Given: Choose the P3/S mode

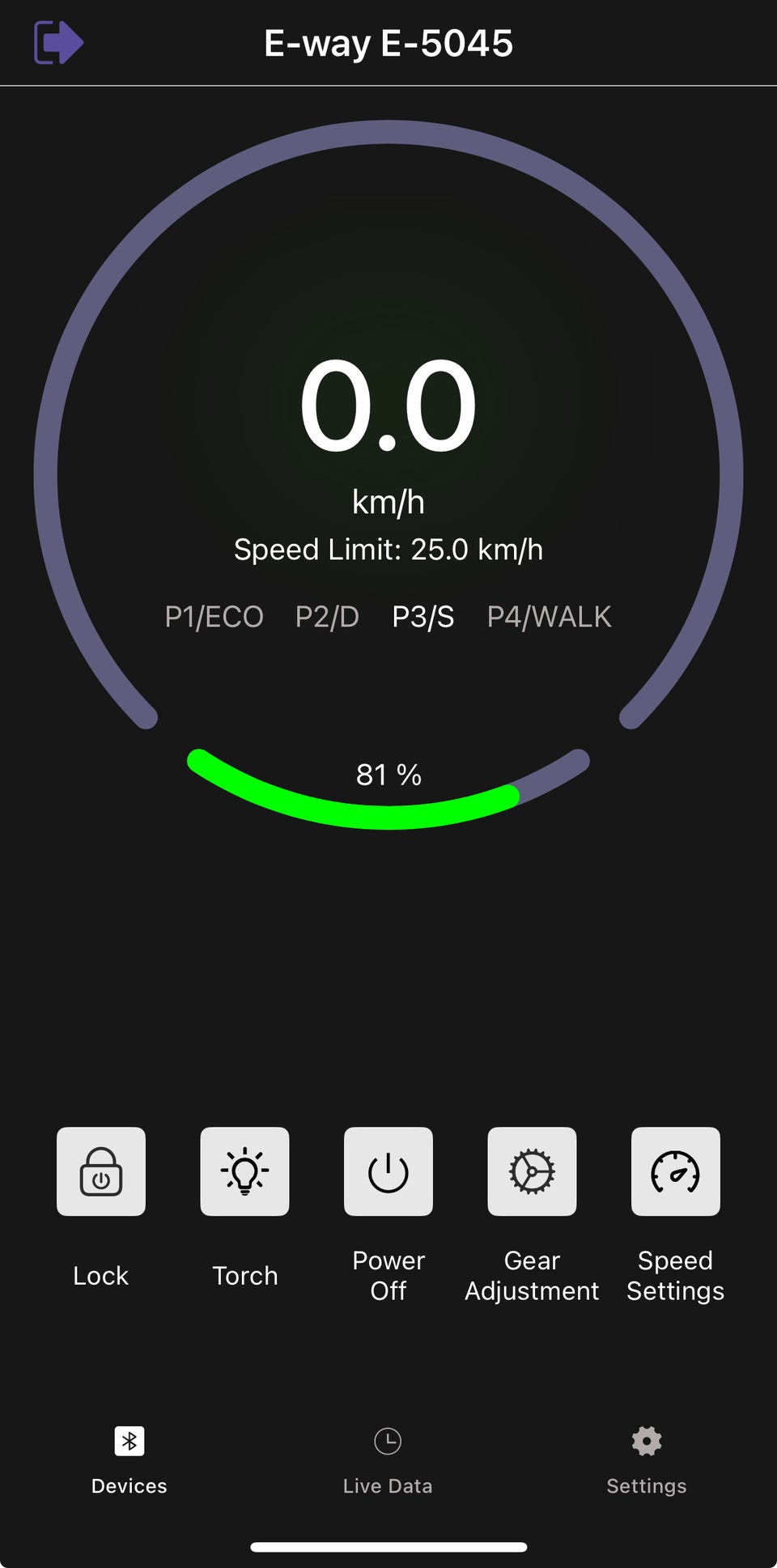Looking at the screenshot, I should [x=422, y=617].
